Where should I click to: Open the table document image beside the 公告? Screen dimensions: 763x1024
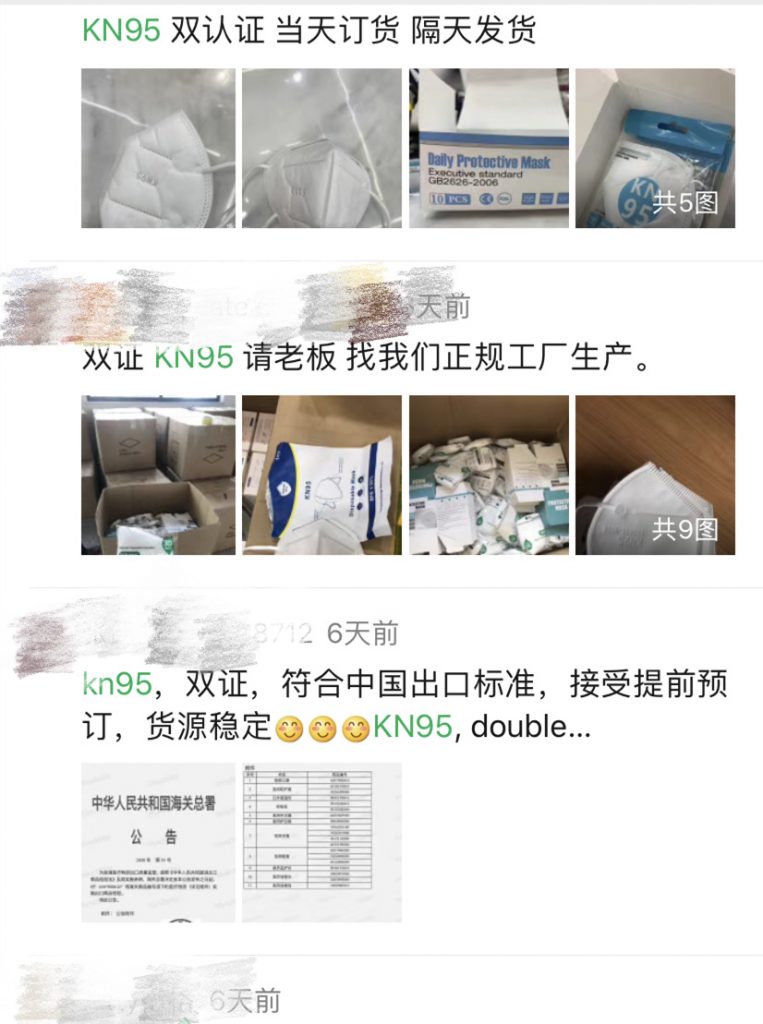[321, 842]
